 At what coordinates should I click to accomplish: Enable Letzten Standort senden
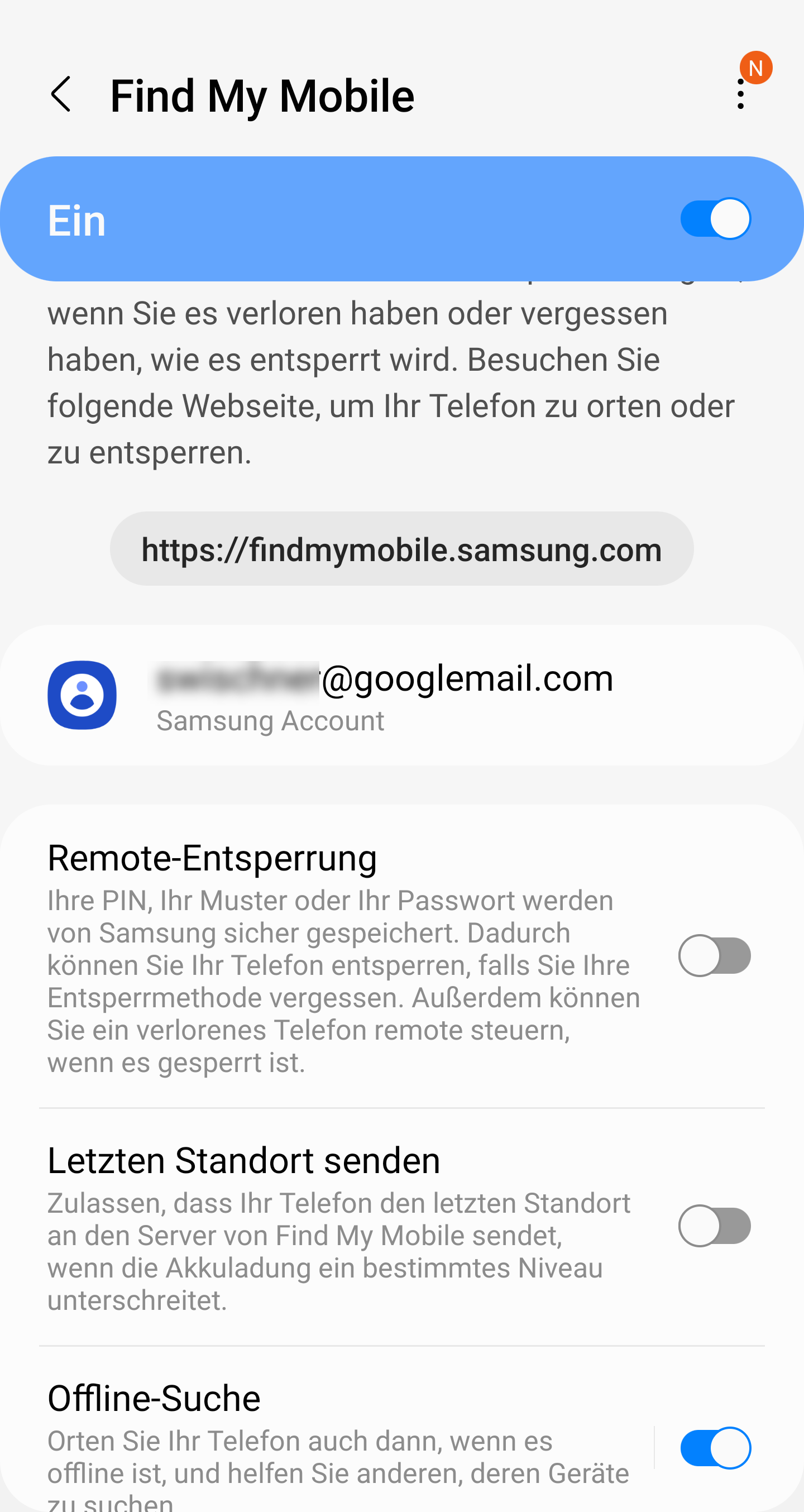[714, 1226]
